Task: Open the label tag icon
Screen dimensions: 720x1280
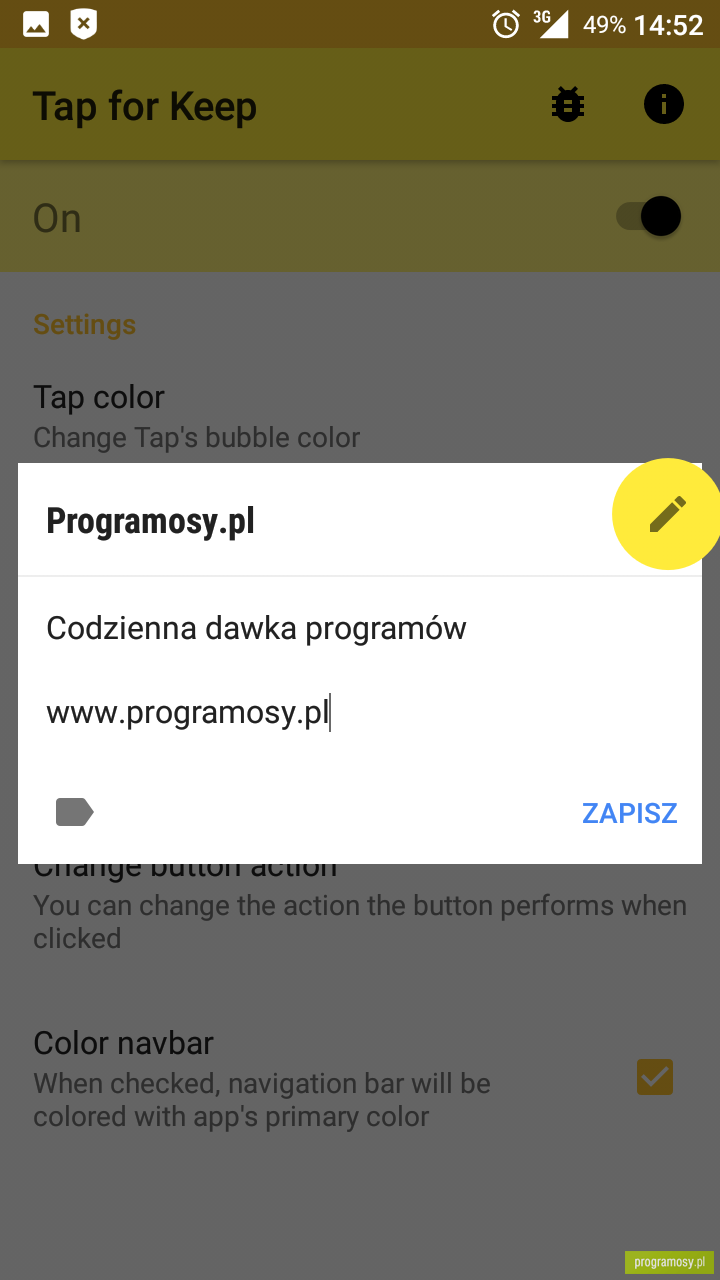Action: 74,812
